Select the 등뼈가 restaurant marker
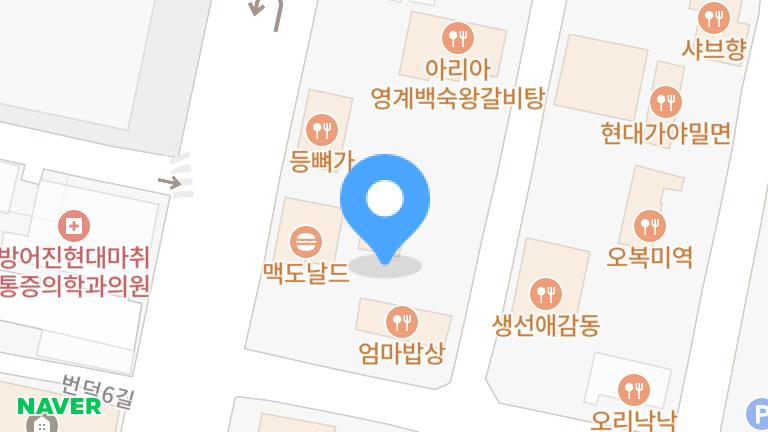 pyautogui.click(x=322, y=128)
